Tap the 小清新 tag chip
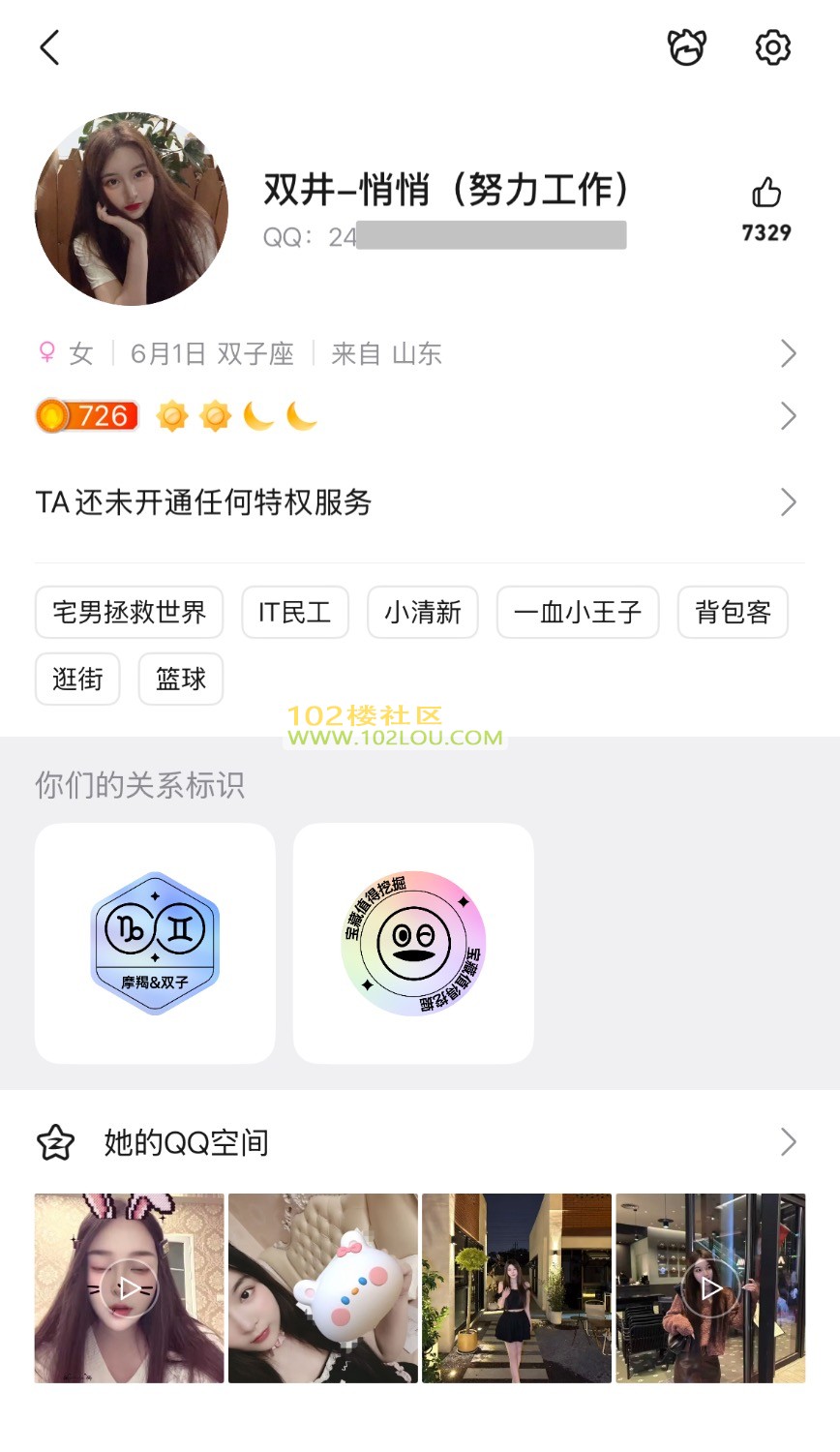Screen dimensions: 840x1452 [422, 613]
